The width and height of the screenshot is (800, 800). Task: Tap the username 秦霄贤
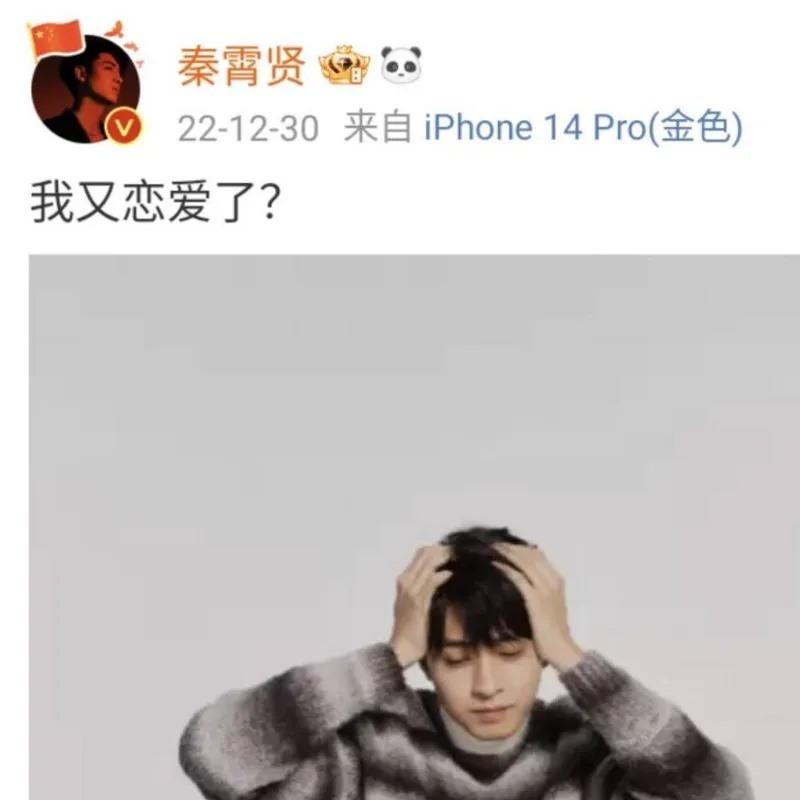click(x=241, y=66)
